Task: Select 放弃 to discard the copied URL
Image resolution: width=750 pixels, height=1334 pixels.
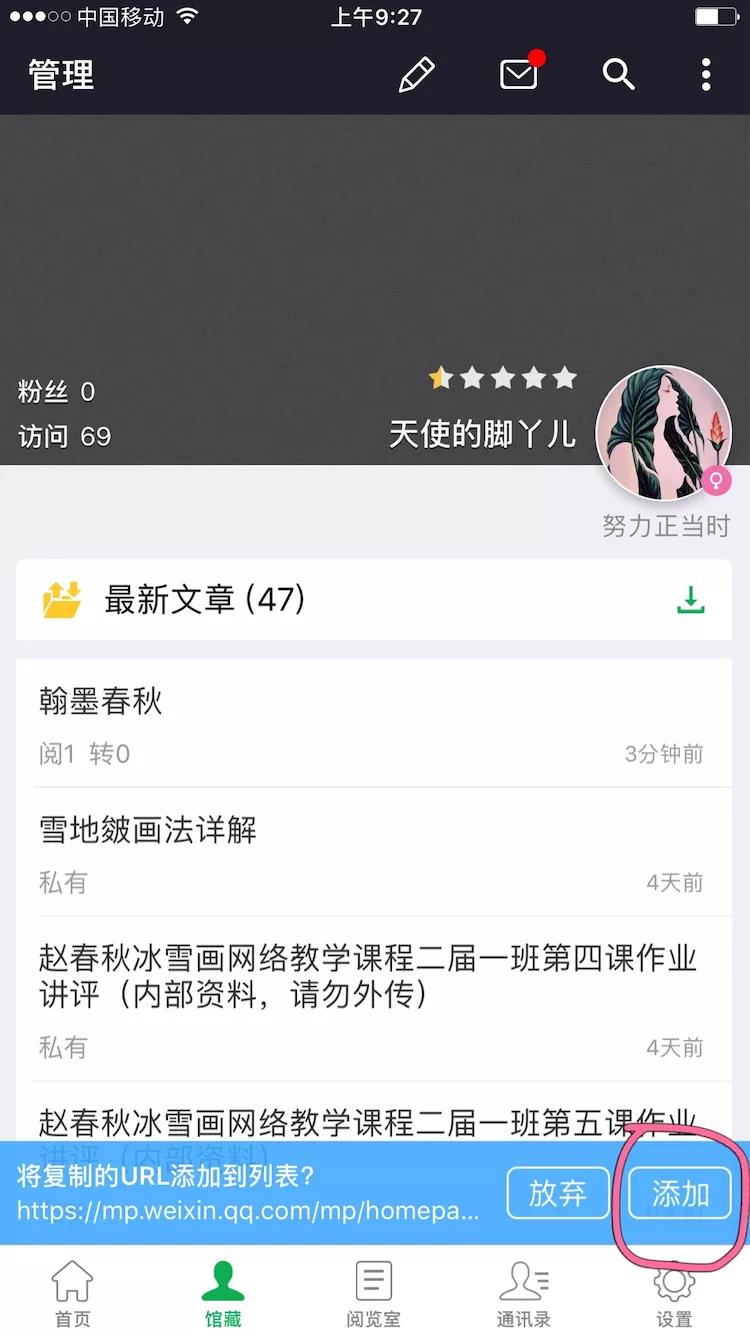Action: (558, 1192)
